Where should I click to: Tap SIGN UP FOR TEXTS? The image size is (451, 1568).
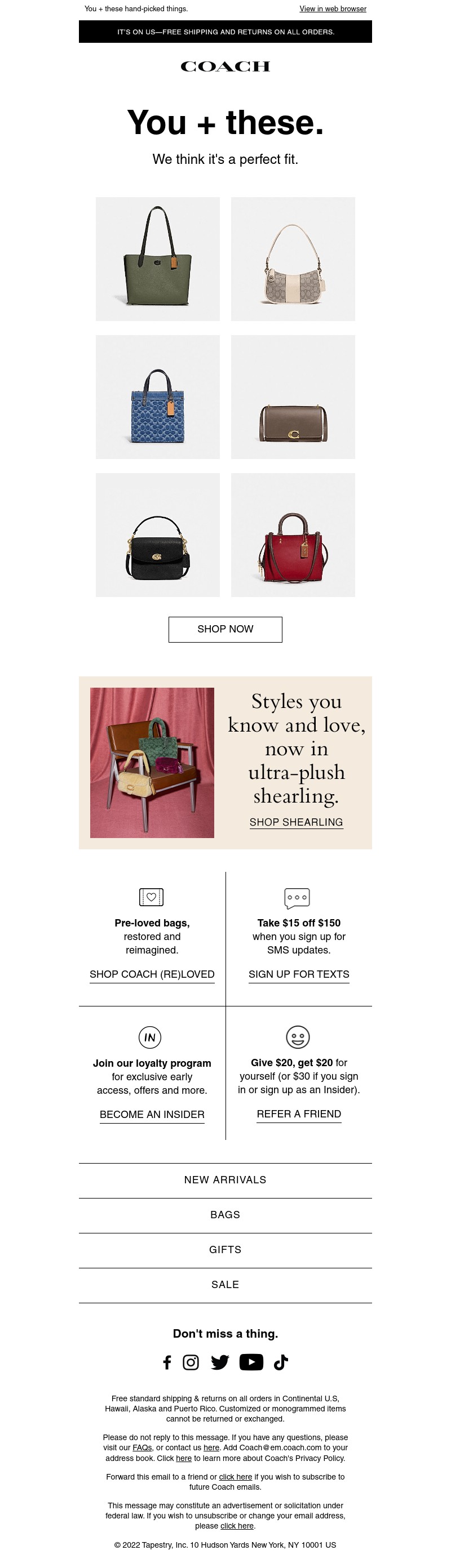coord(299,974)
